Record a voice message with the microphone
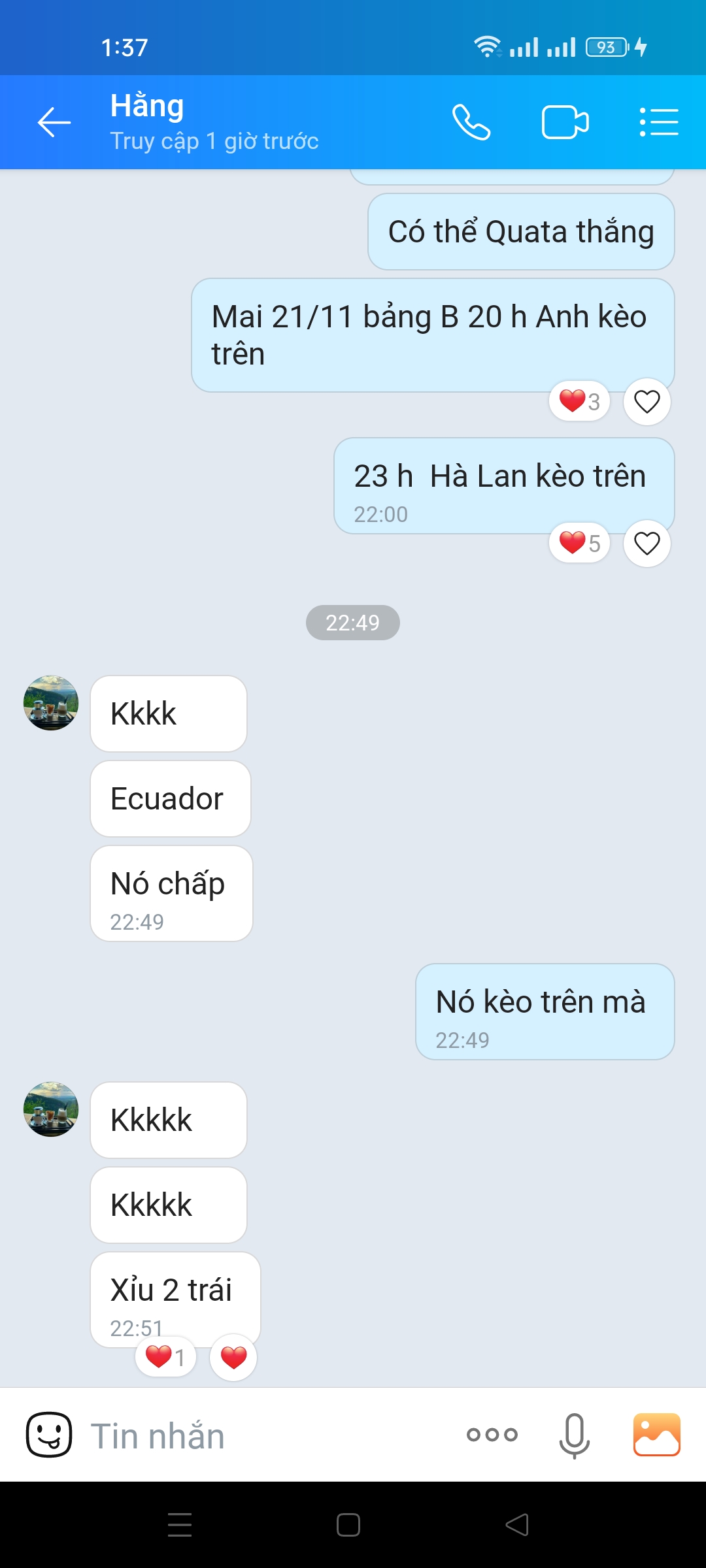The width and height of the screenshot is (706, 1568). pyautogui.click(x=574, y=1435)
